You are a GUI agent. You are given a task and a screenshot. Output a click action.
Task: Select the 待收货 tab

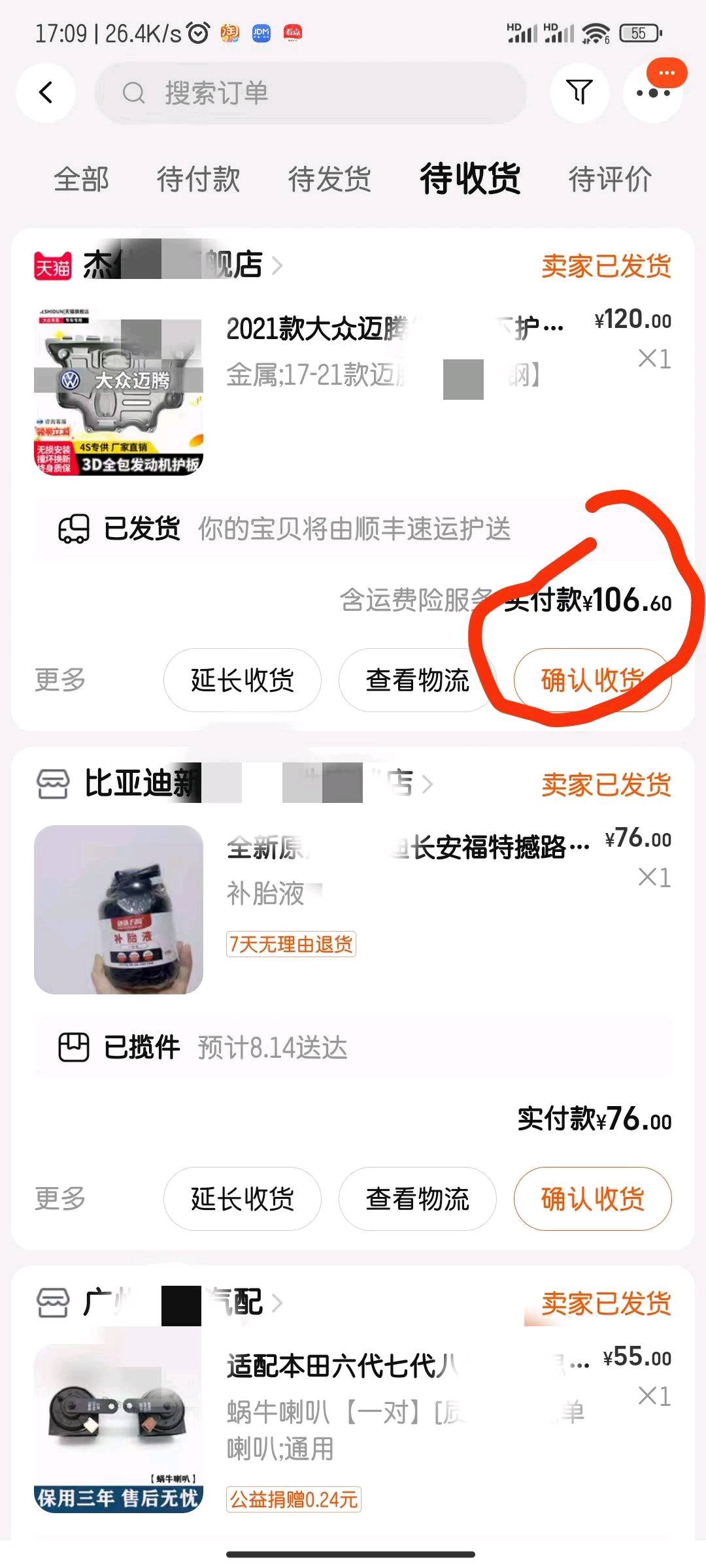(470, 179)
